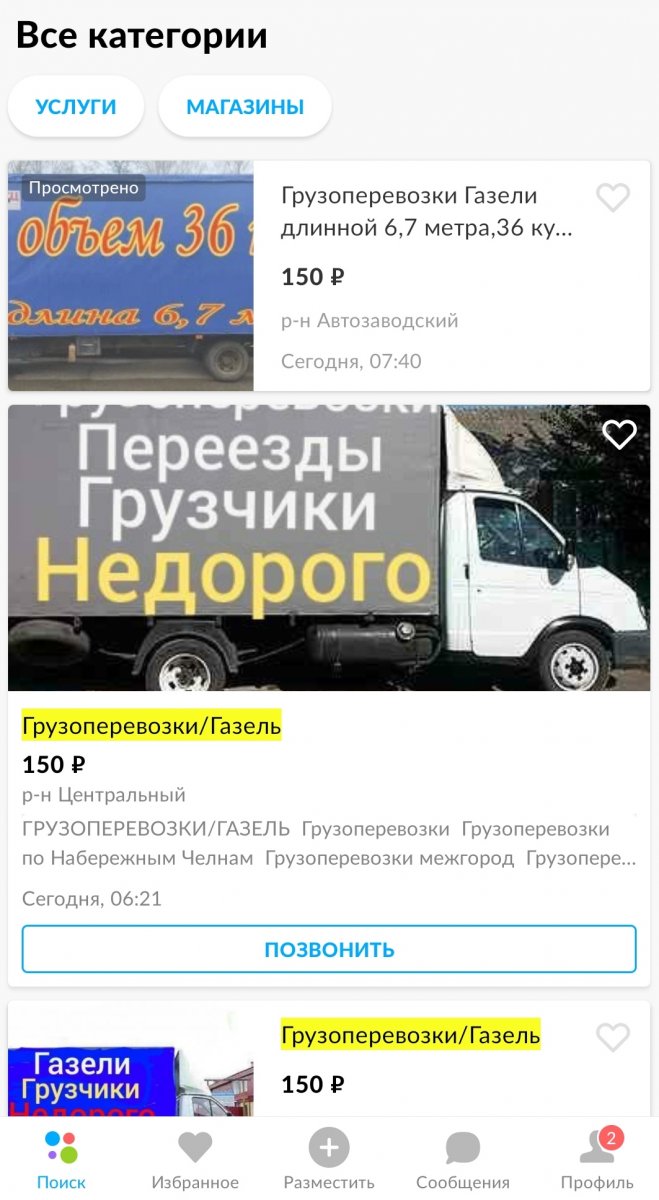
Task: Favorite the bottom Газели Грузчики listing
Action: [612, 1038]
